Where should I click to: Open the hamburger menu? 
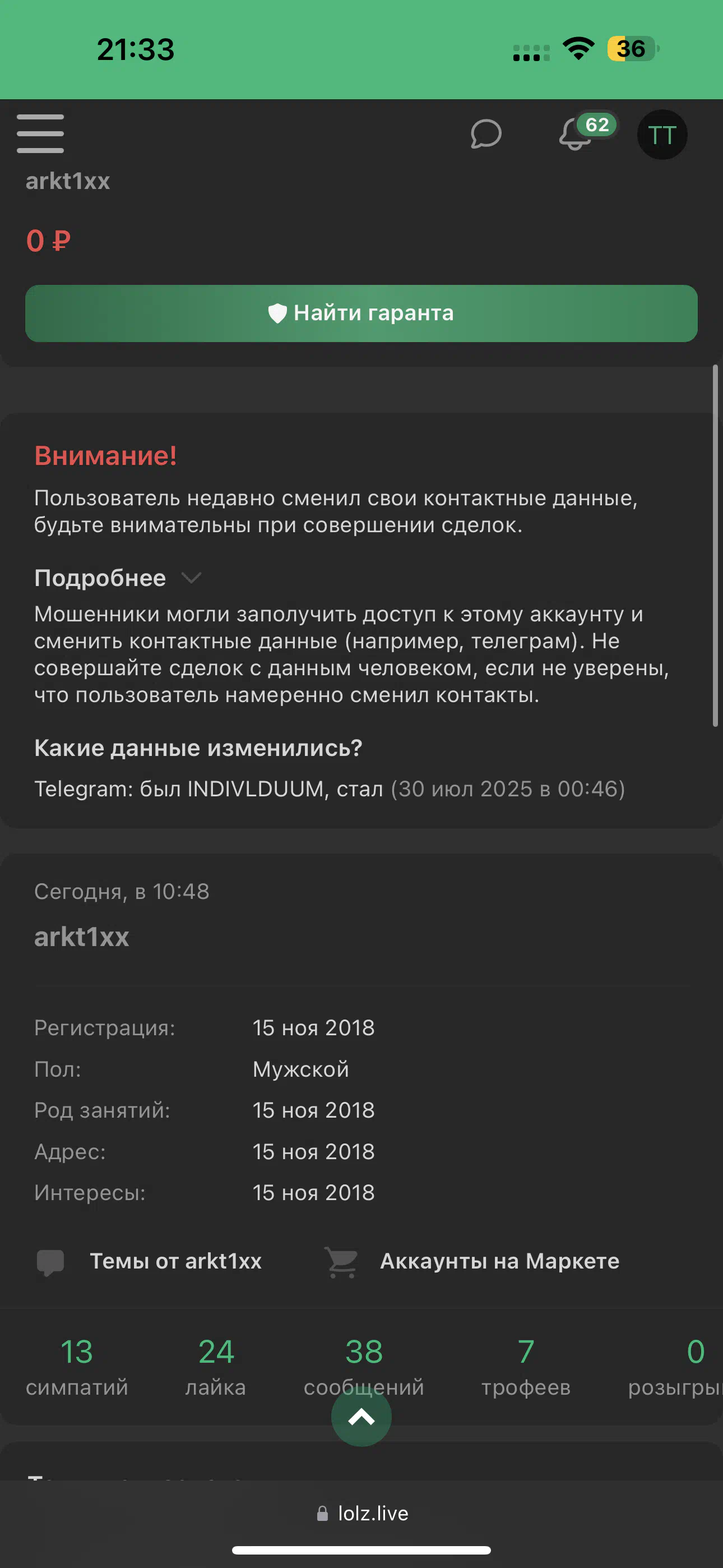[40, 134]
